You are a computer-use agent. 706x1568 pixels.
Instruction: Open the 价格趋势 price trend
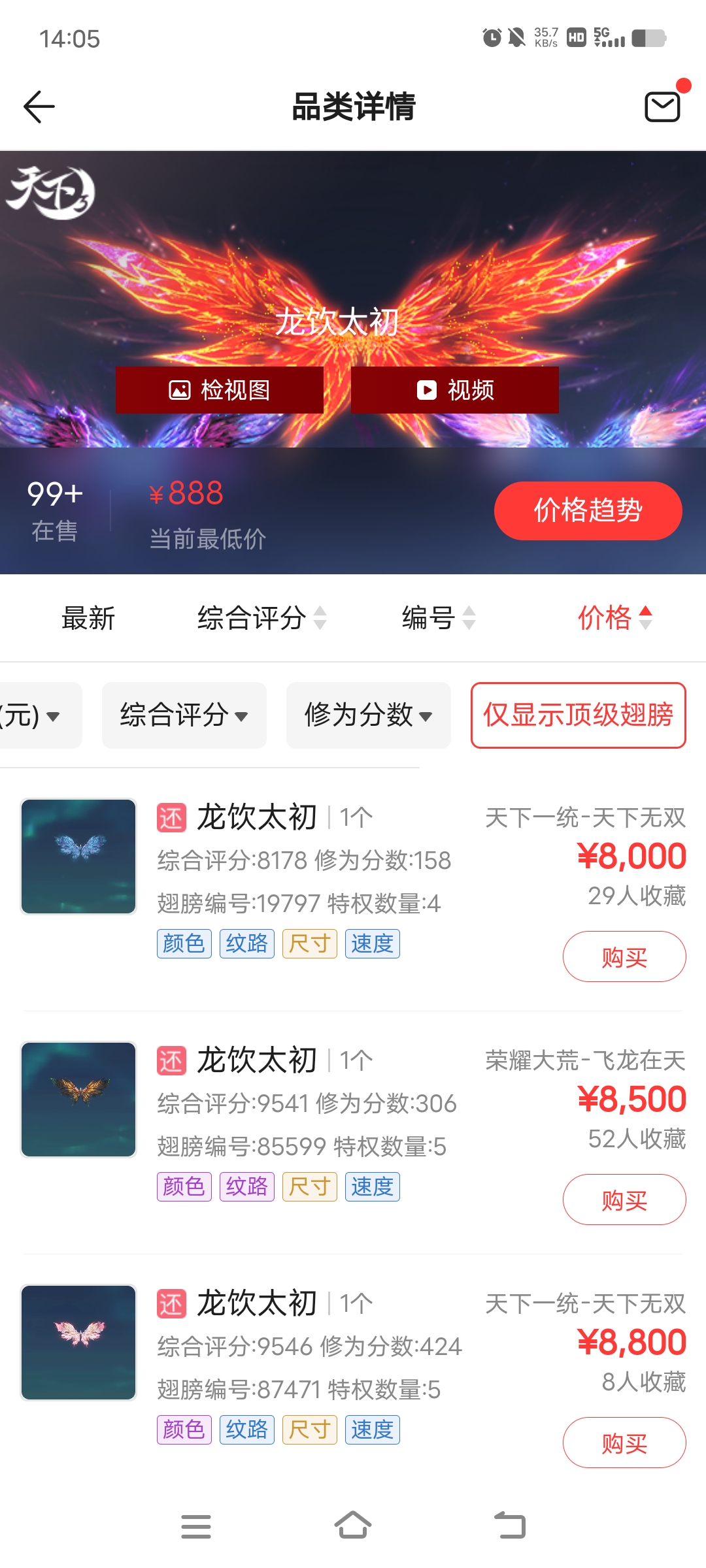[588, 510]
